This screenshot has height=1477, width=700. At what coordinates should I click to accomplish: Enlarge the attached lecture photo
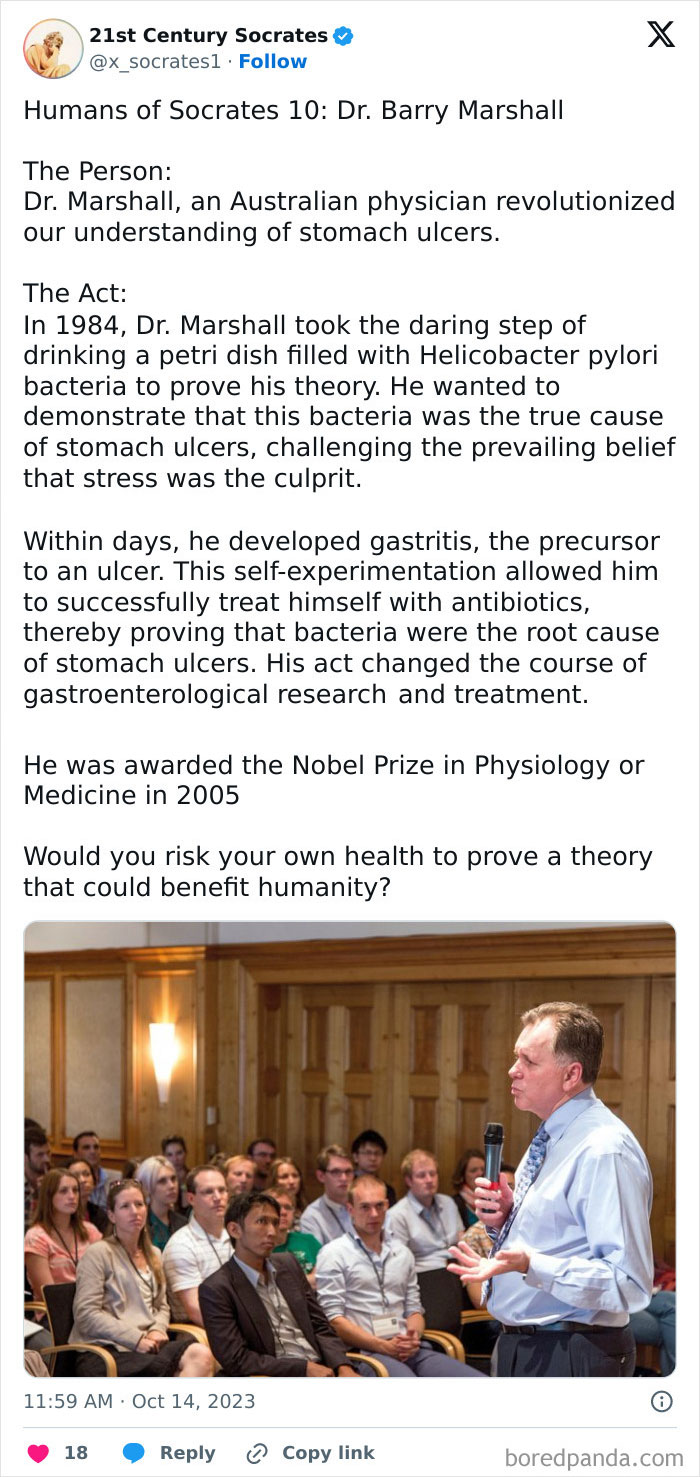[x=349, y=1149]
